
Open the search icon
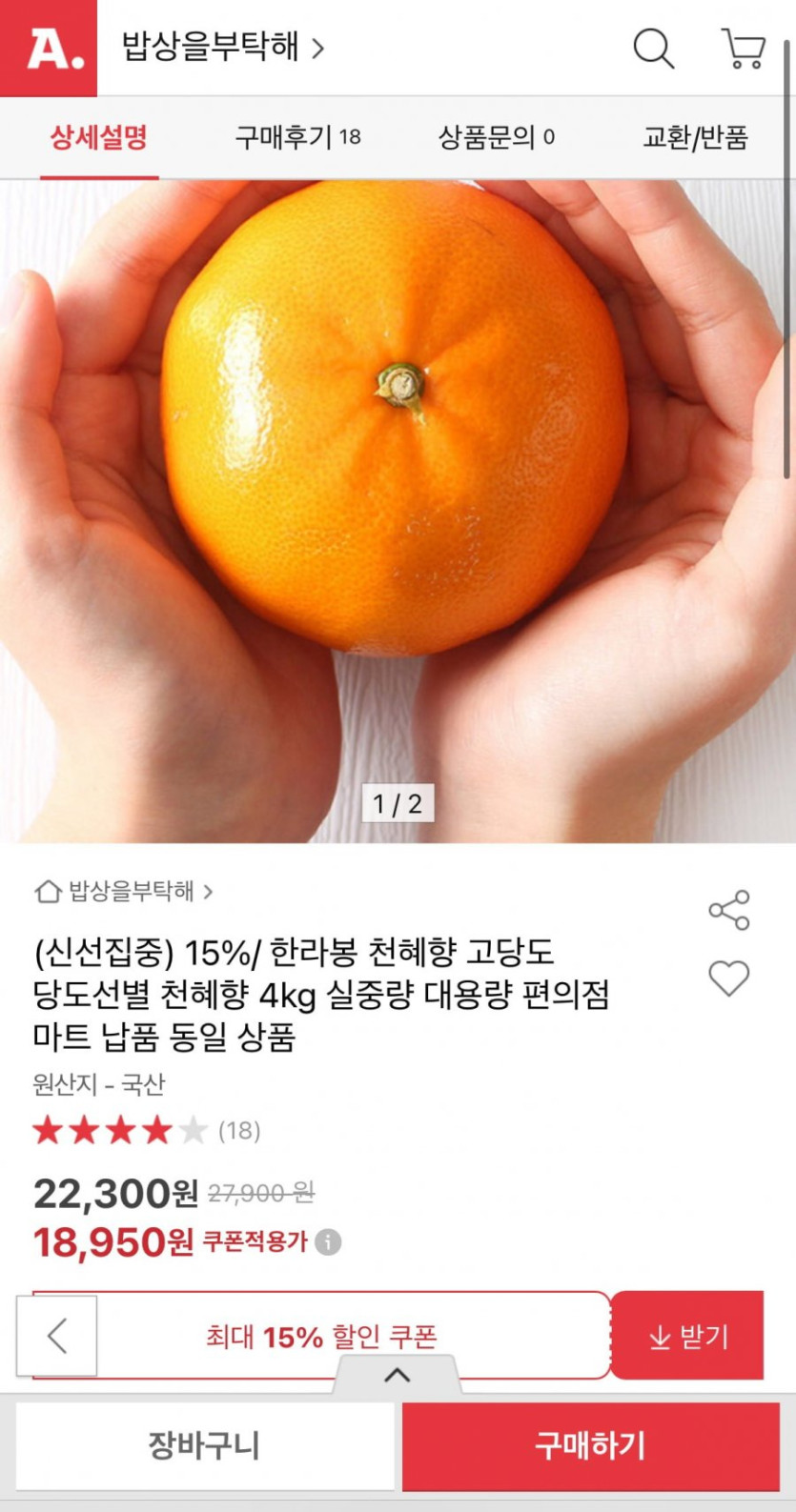tap(653, 48)
